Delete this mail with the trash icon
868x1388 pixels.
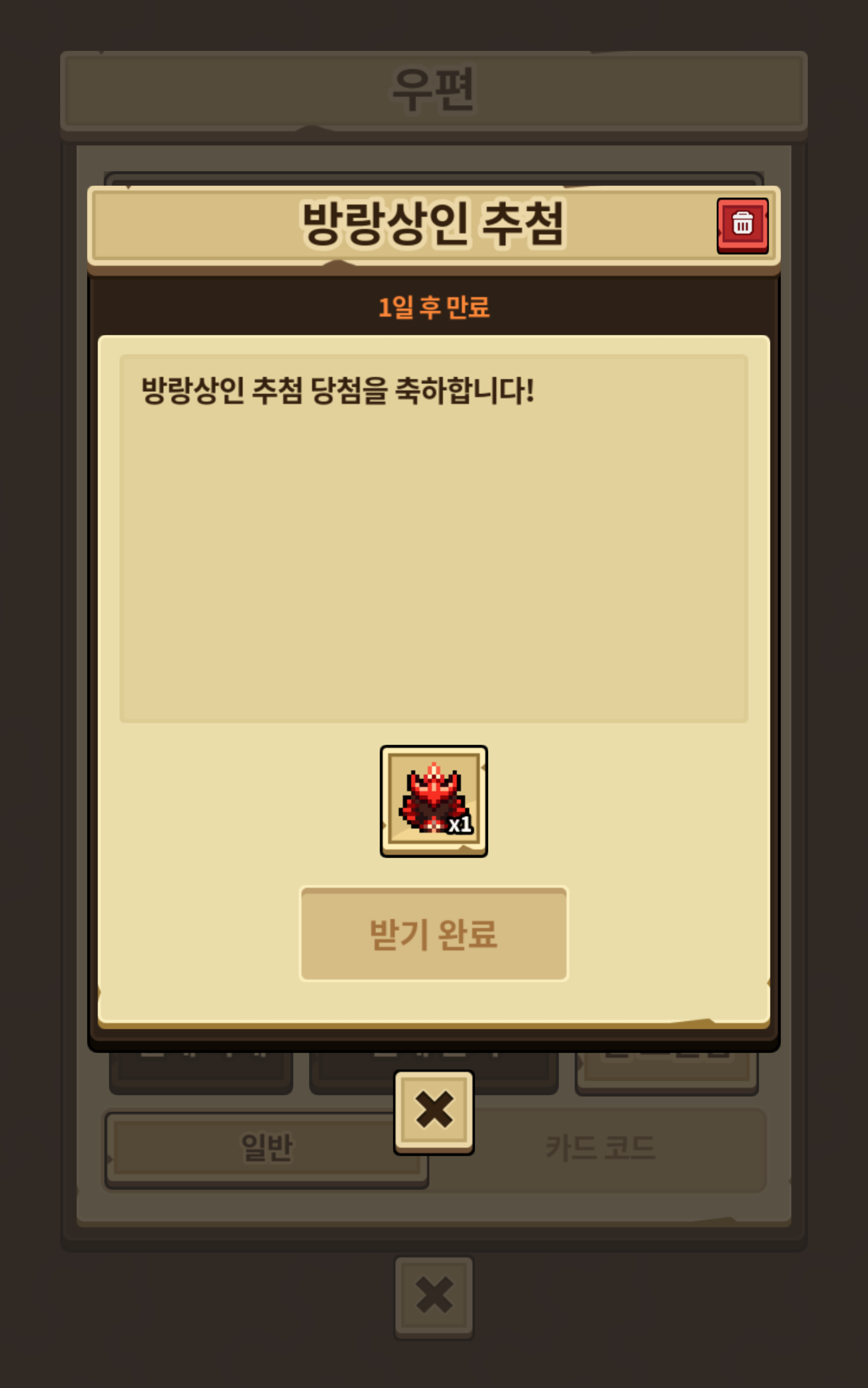coord(742,226)
